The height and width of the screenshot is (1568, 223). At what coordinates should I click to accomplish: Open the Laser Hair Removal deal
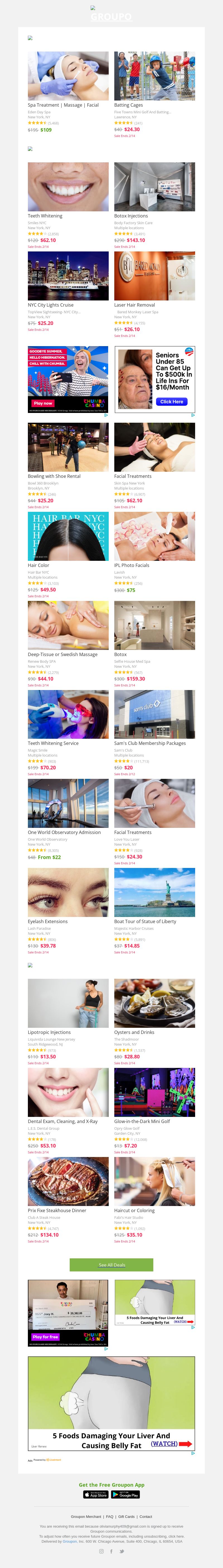[154, 276]
